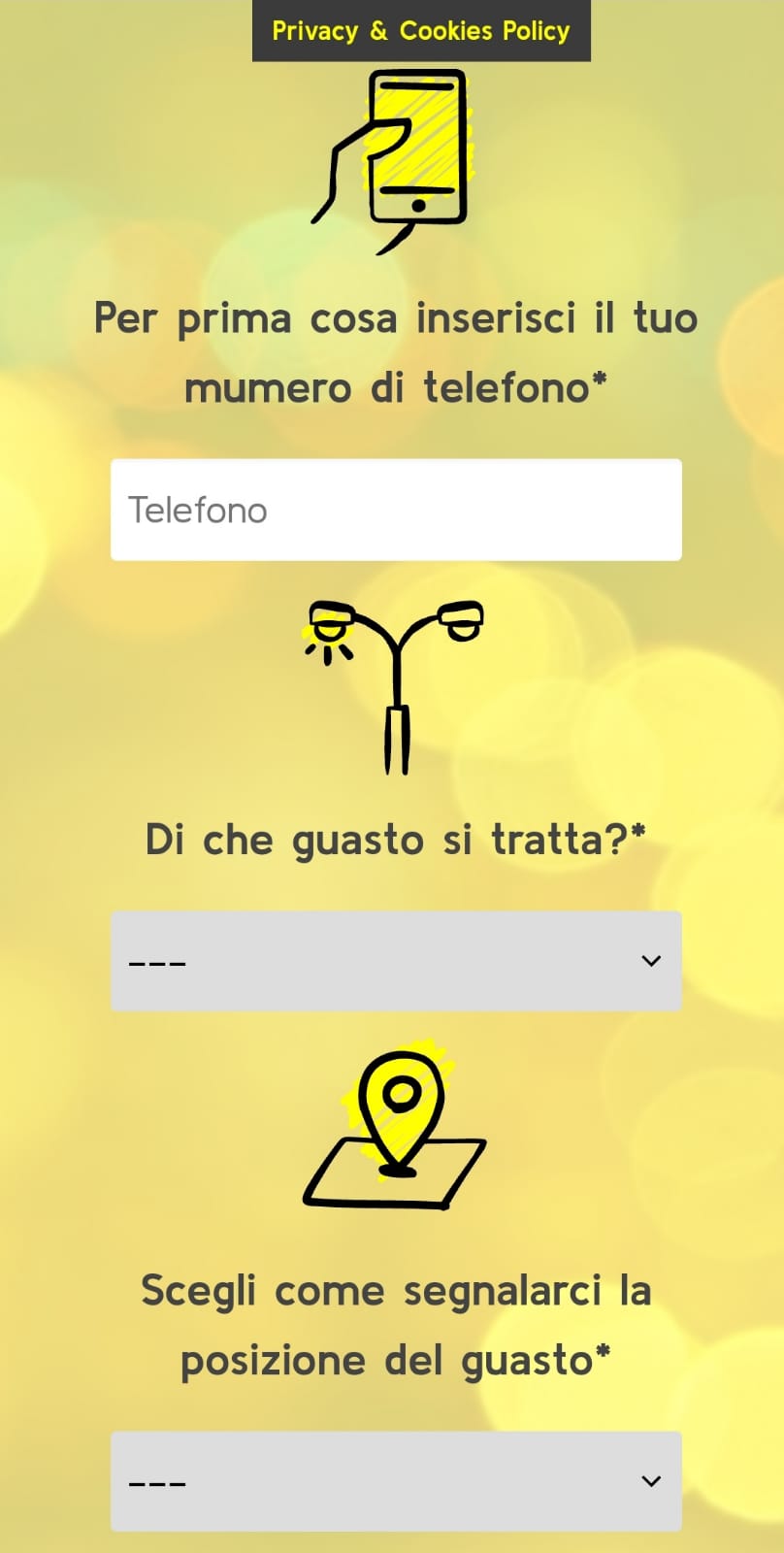Viewport: 784px width, 1553px height.
Task: Open the fault position method dropdown
Action: click(x=396, y=1481)
